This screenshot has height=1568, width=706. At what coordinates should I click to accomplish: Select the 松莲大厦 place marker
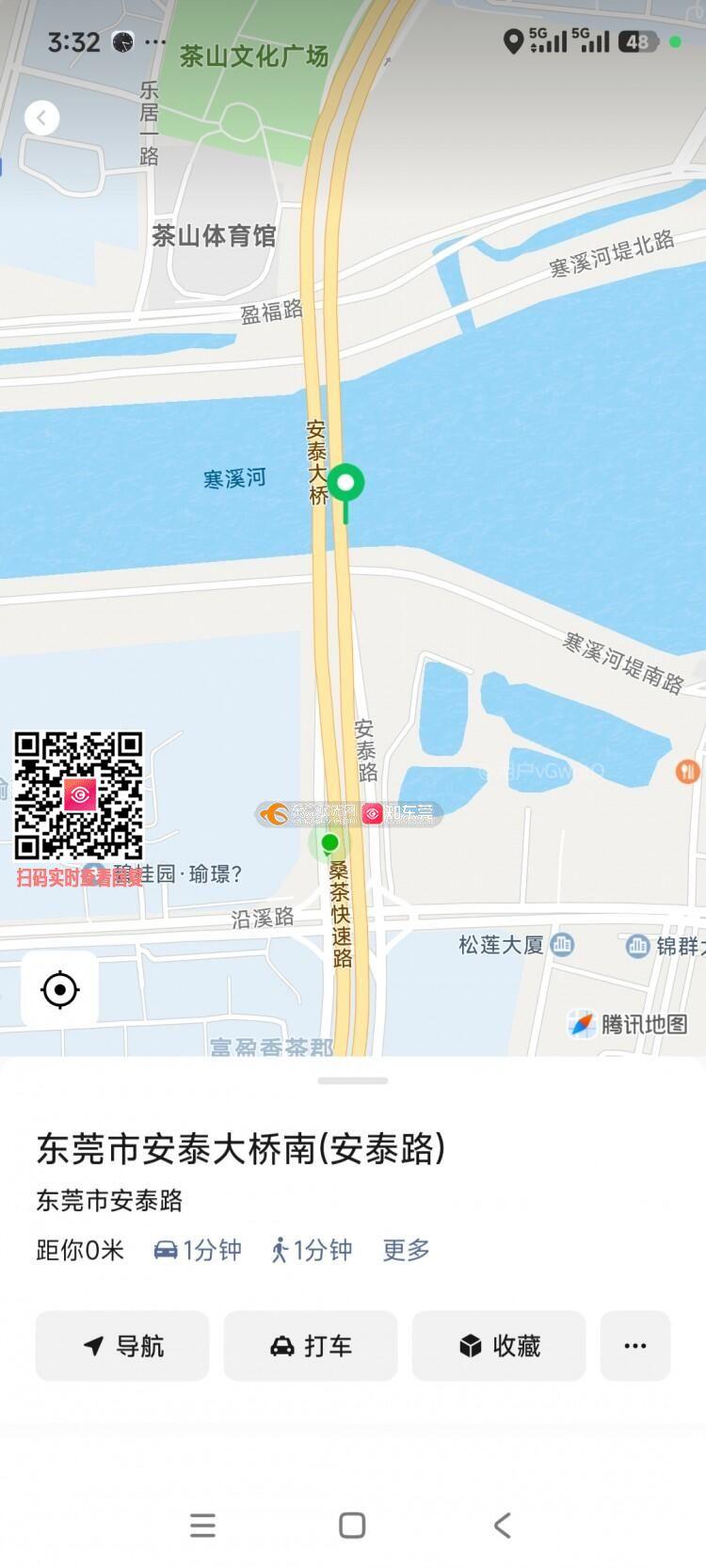point(562,945)
